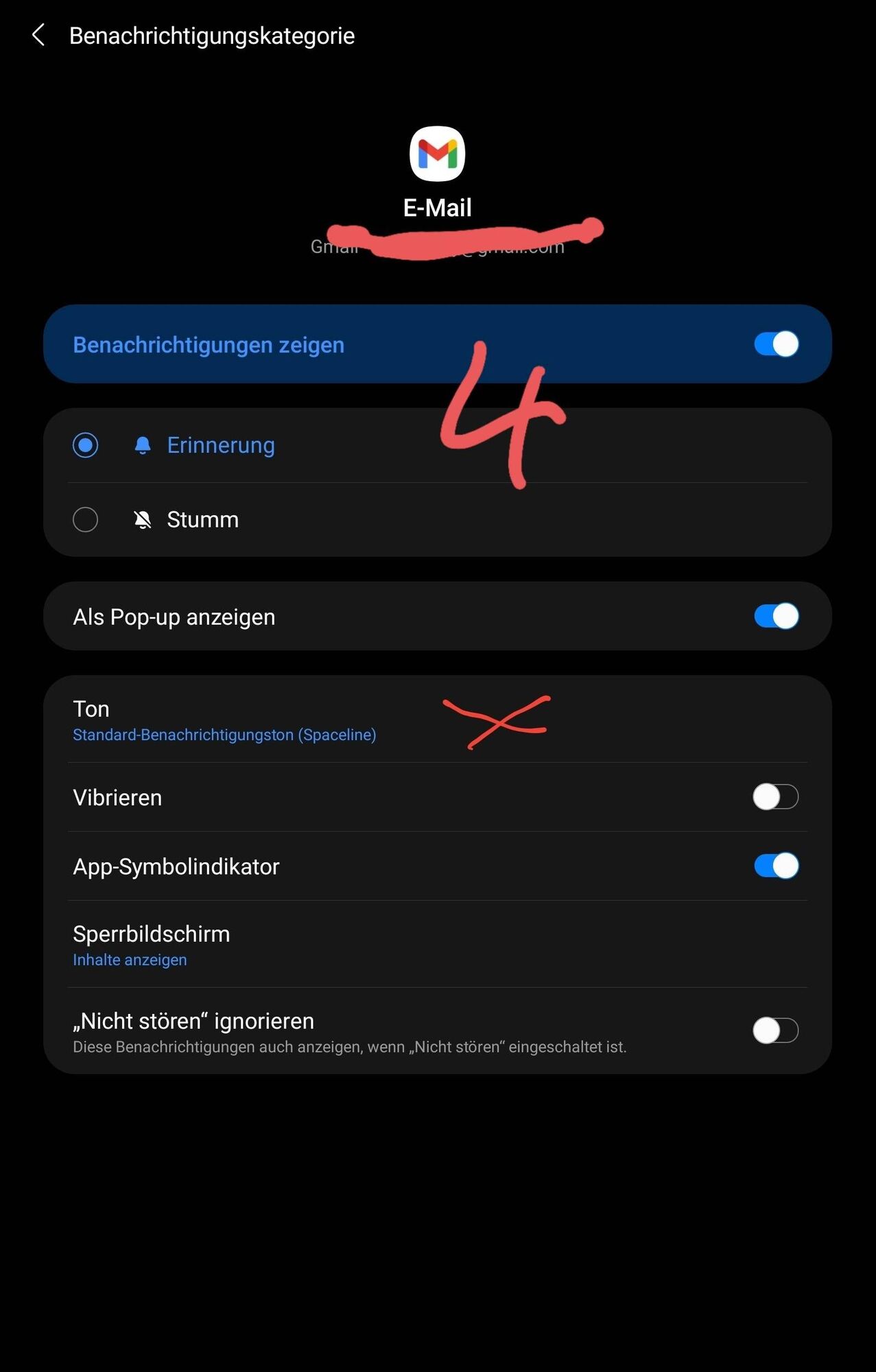Turn off Als Pop-up anzeigen
876x1372 pixels.
point(775,616)
